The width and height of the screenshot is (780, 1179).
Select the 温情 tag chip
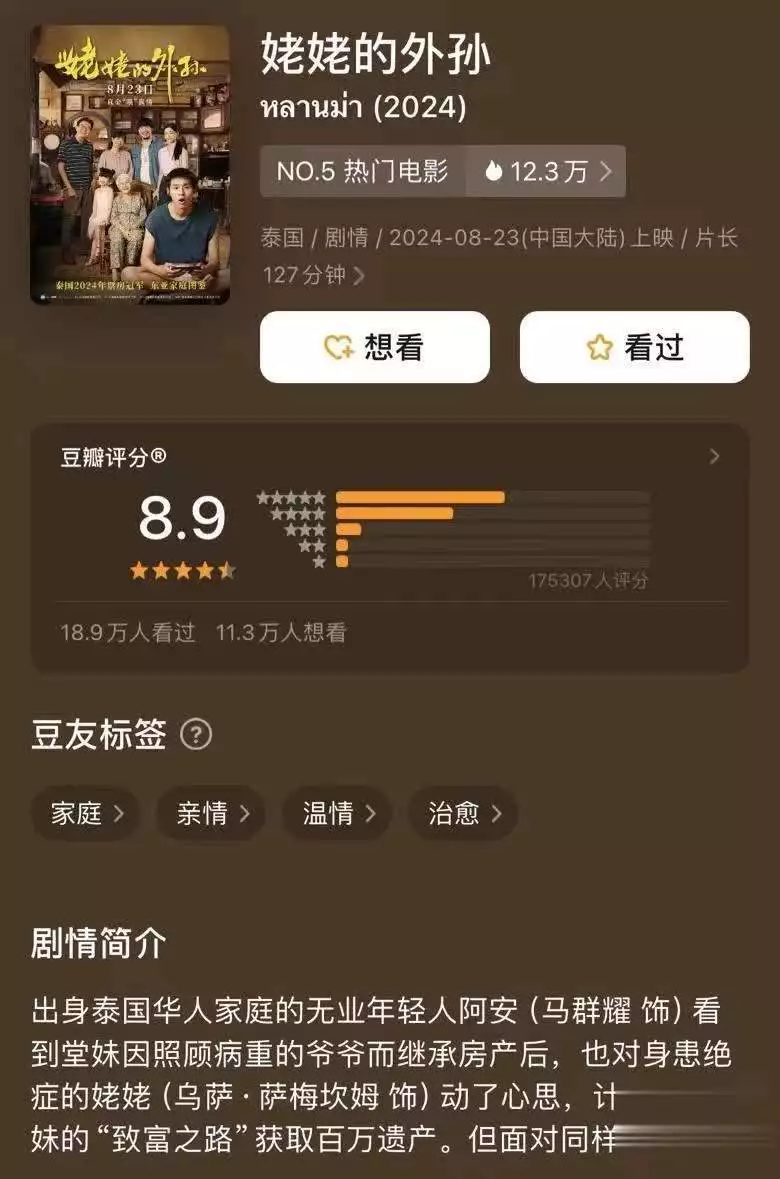[337, 813]
